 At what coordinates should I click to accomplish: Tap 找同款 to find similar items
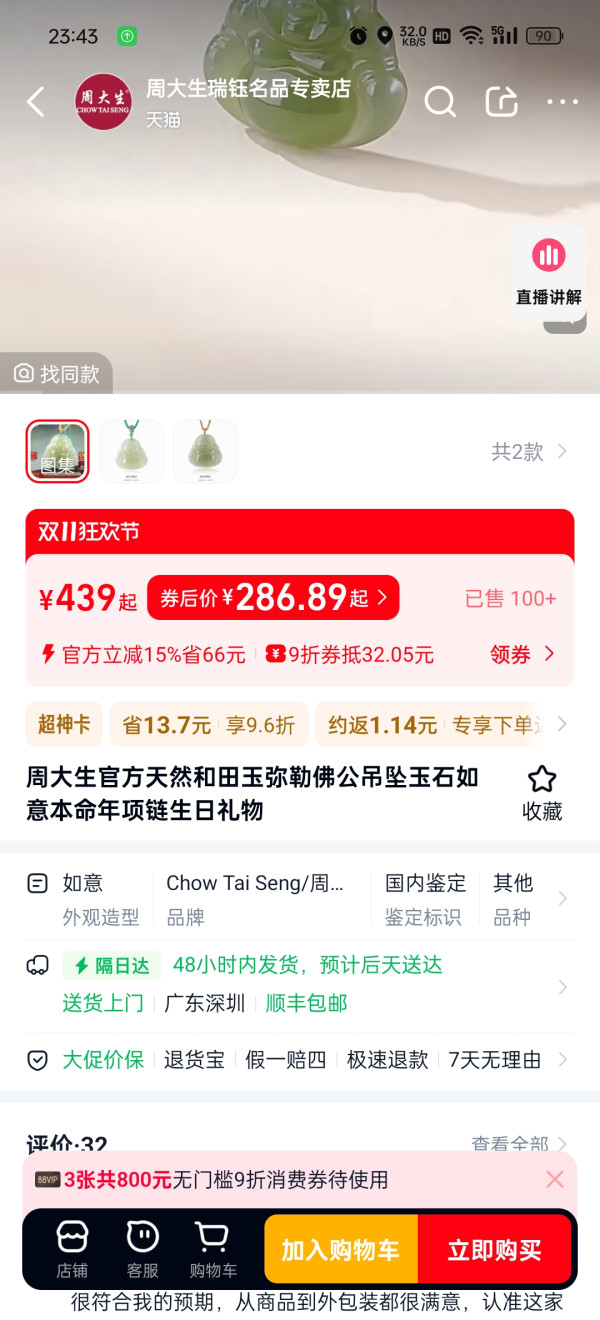pos(56,374)
